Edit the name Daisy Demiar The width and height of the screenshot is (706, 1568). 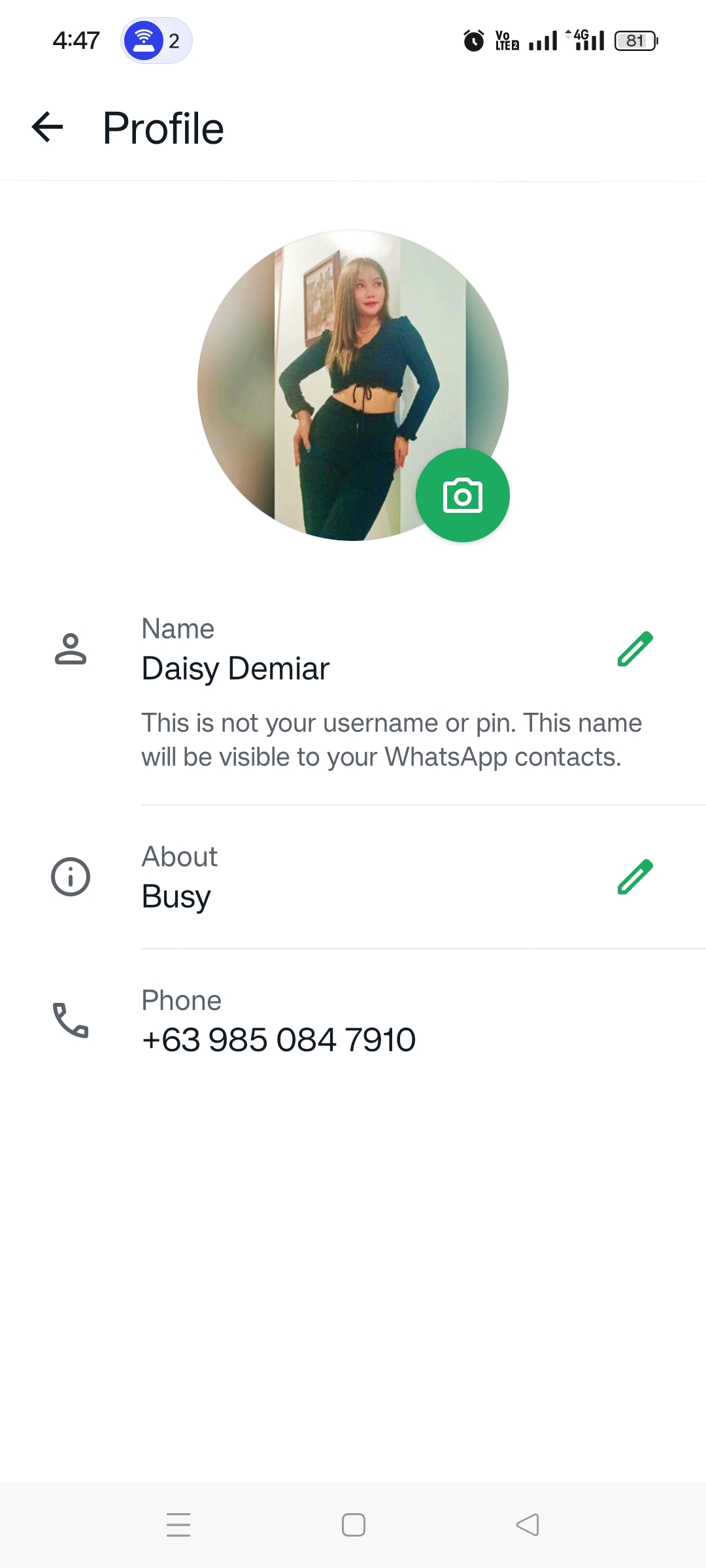coord(635,649)
